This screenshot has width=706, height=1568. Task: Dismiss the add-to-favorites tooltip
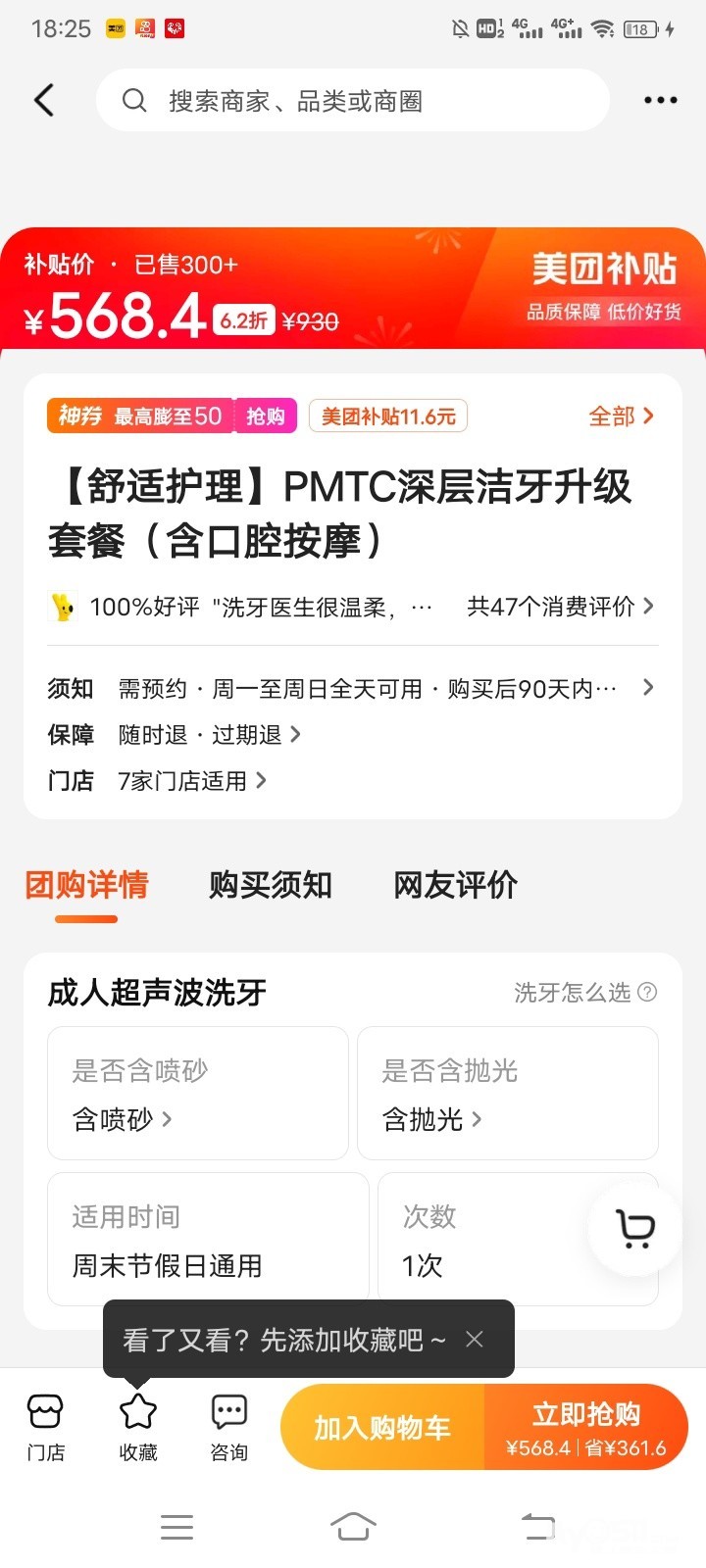(475, 1340)
